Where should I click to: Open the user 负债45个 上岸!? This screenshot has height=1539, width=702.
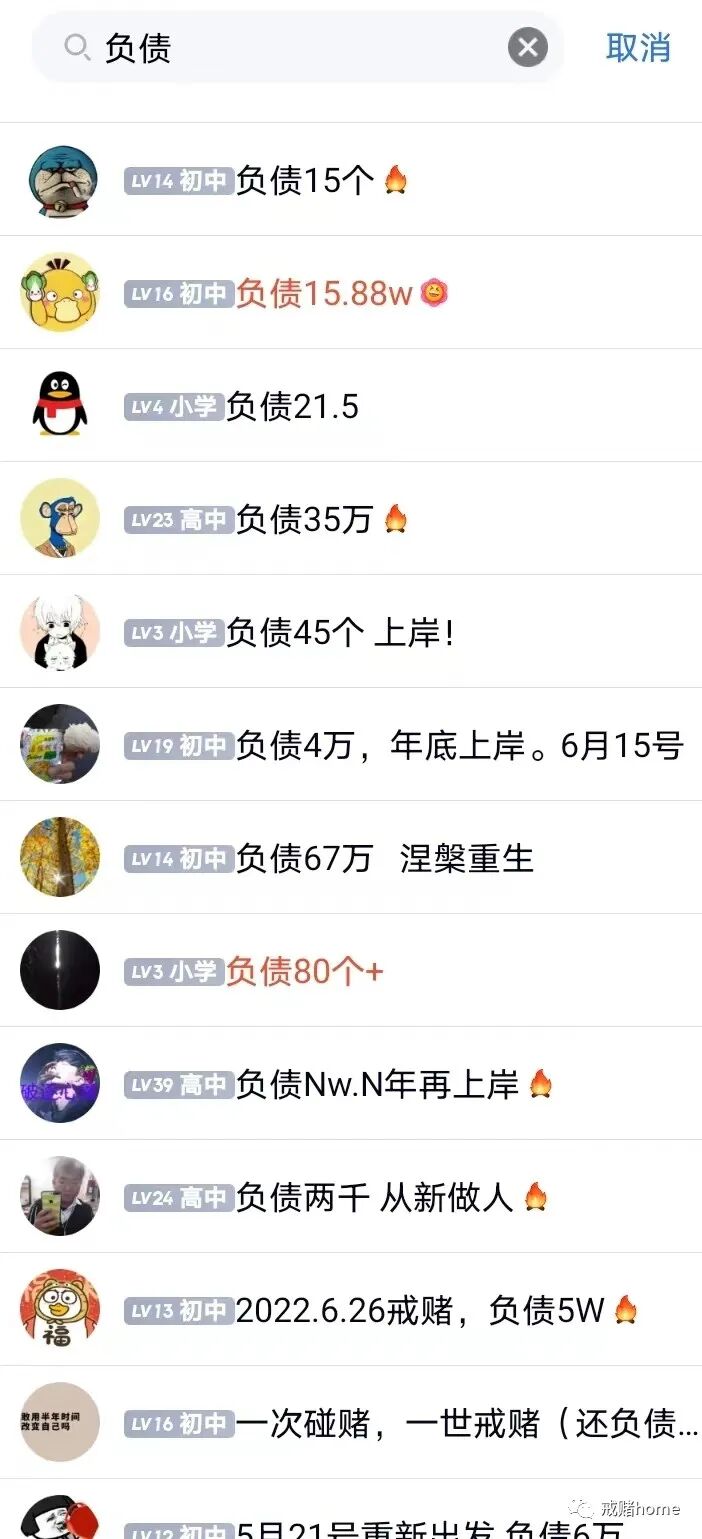pos(340,632)
